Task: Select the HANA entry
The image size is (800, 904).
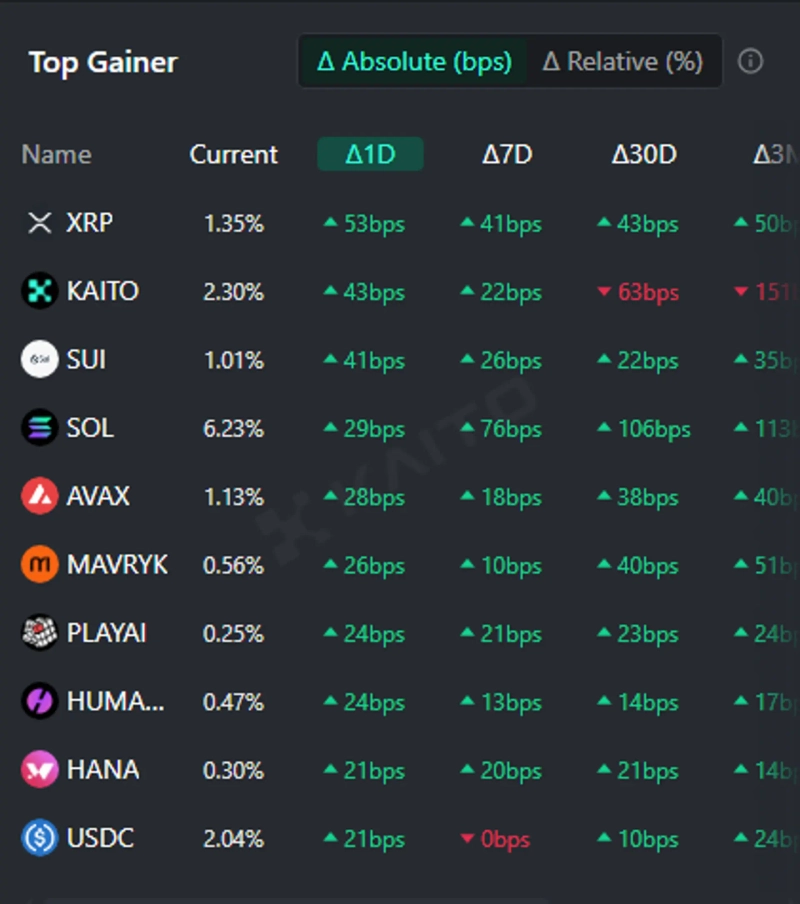Action: (102, 770)
